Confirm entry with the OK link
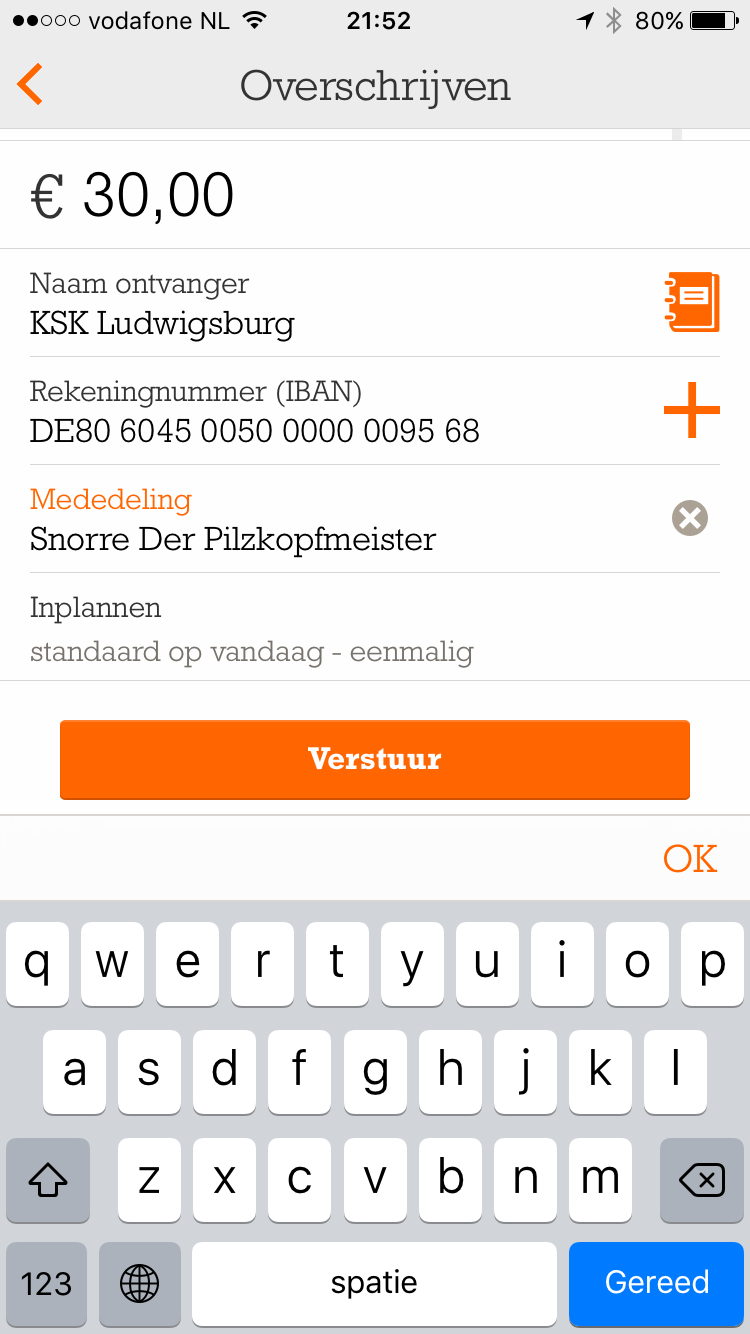Screen dimensions: 750x1334 click(x=690, y=859)
